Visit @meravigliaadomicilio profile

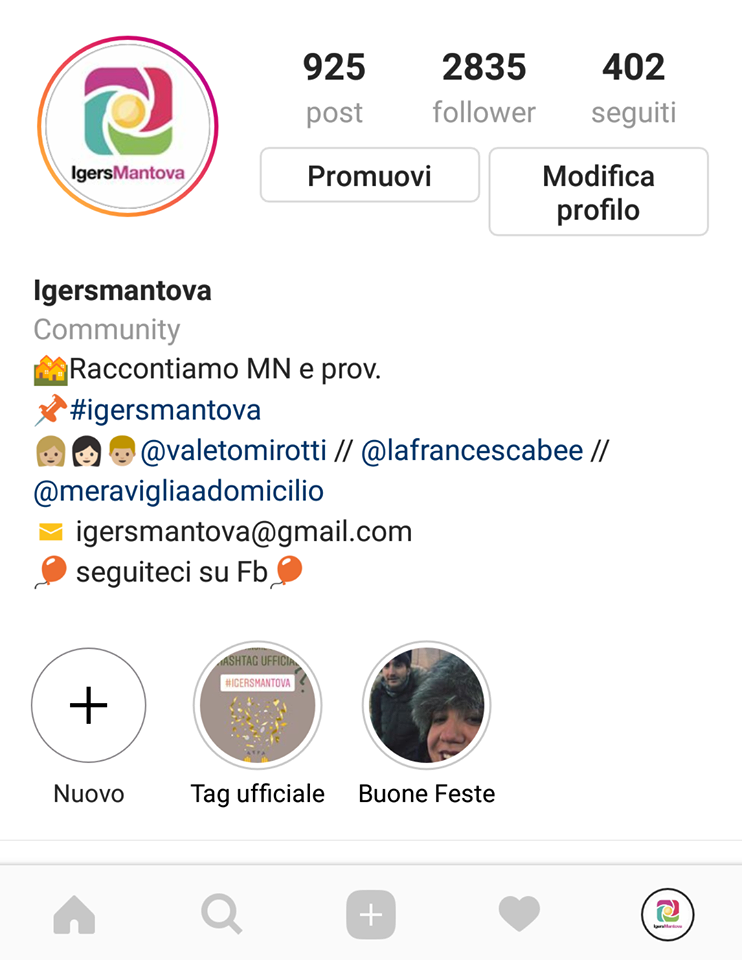178,491
